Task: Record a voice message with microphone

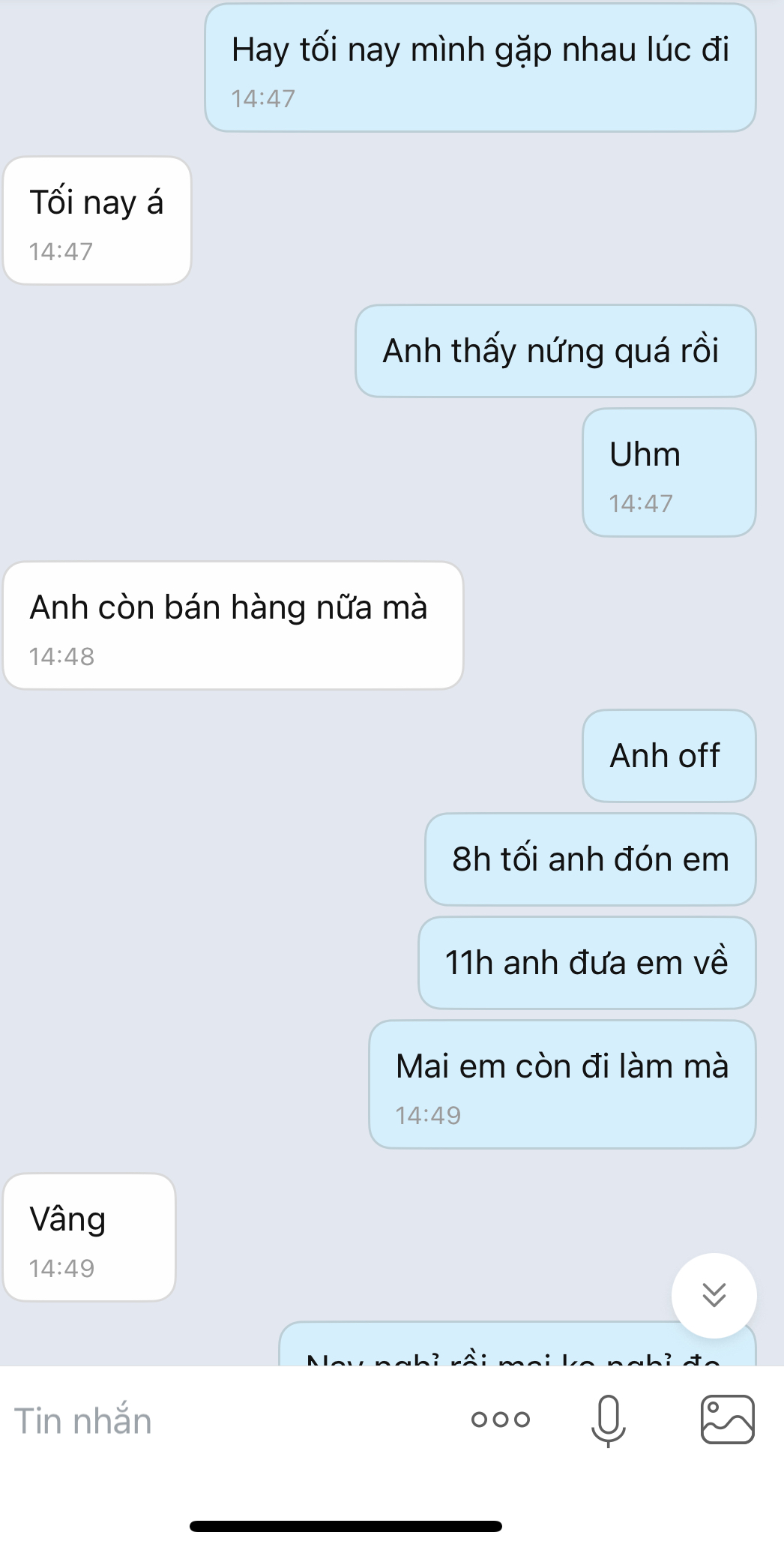Action: pyautogui.click(x=608, y=1420)
